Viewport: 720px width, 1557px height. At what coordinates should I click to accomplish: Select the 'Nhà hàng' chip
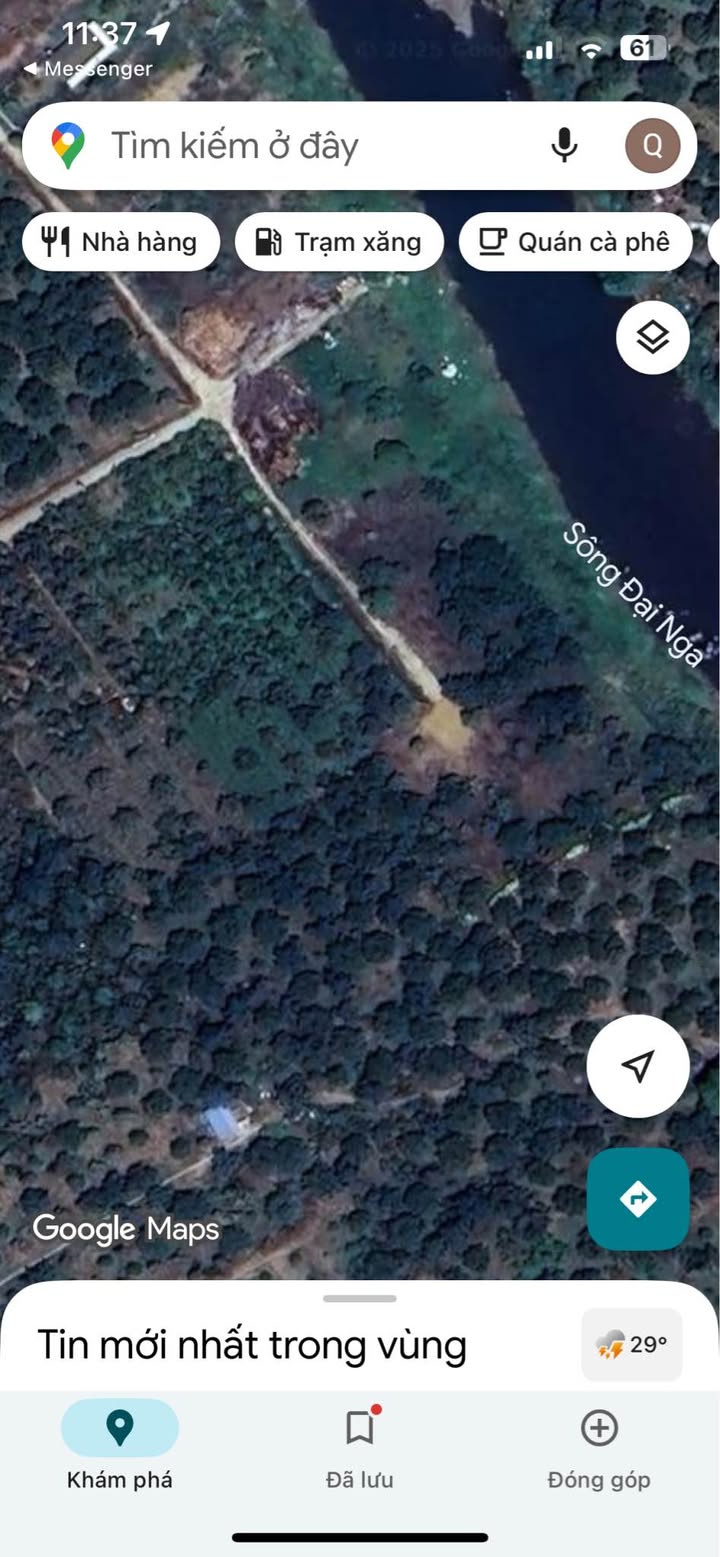tap(121, 242)
